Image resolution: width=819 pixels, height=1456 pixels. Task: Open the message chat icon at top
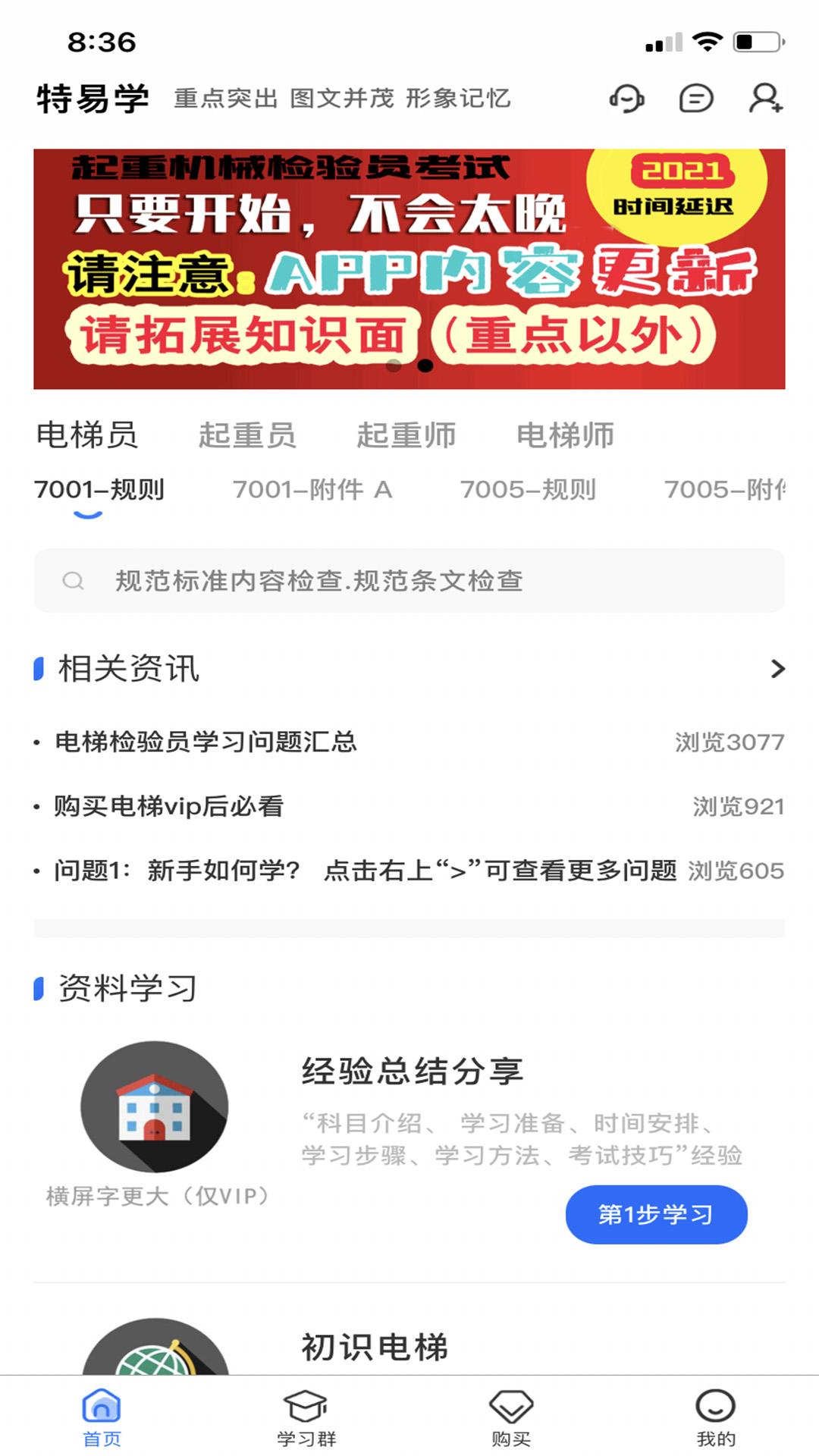click(x=695, y=99)
